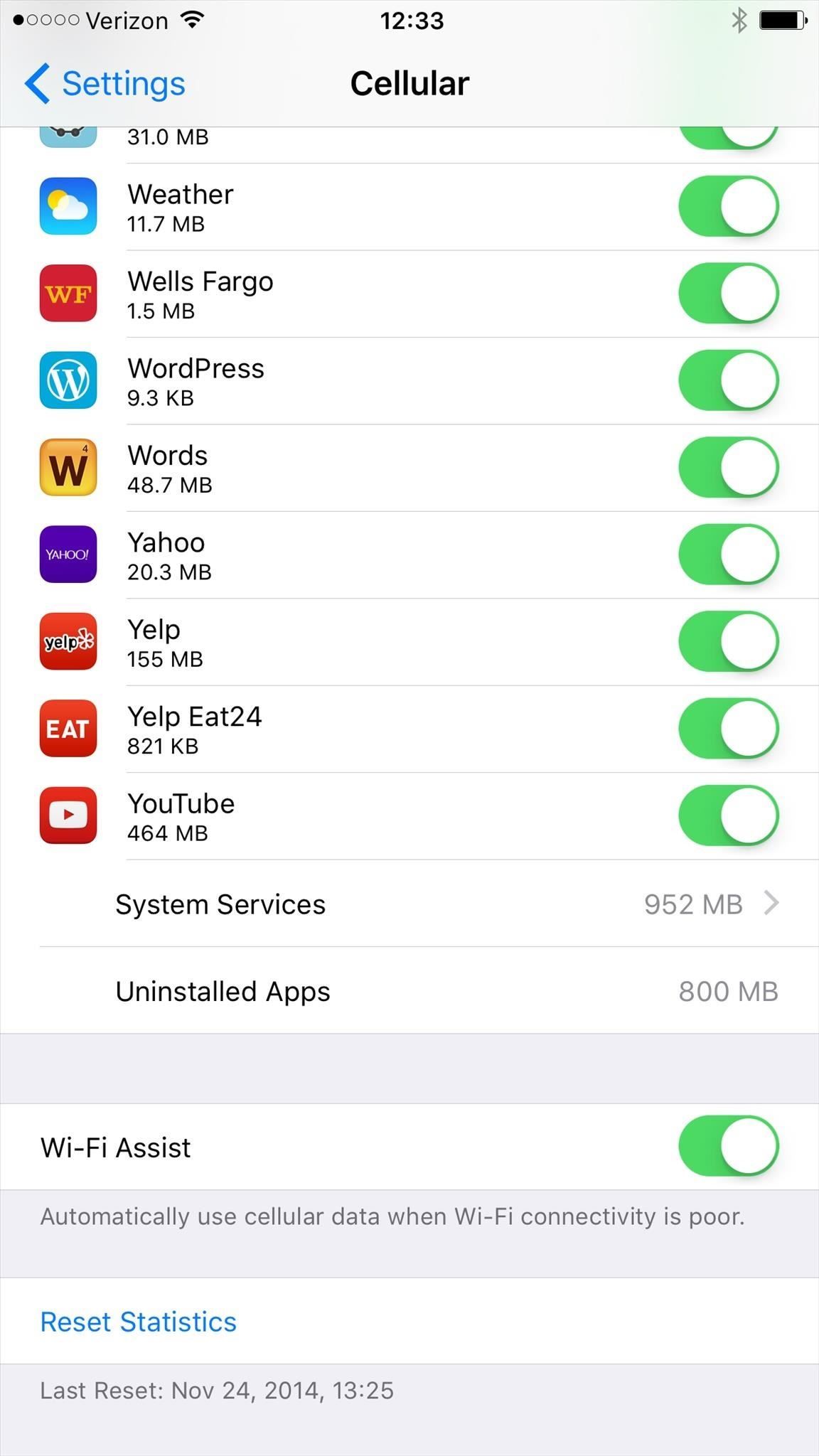Image resolution: width=819 pixels, height=1456 pixels.
Task: Tap Reset Statistics
Action: point(138,1322)
